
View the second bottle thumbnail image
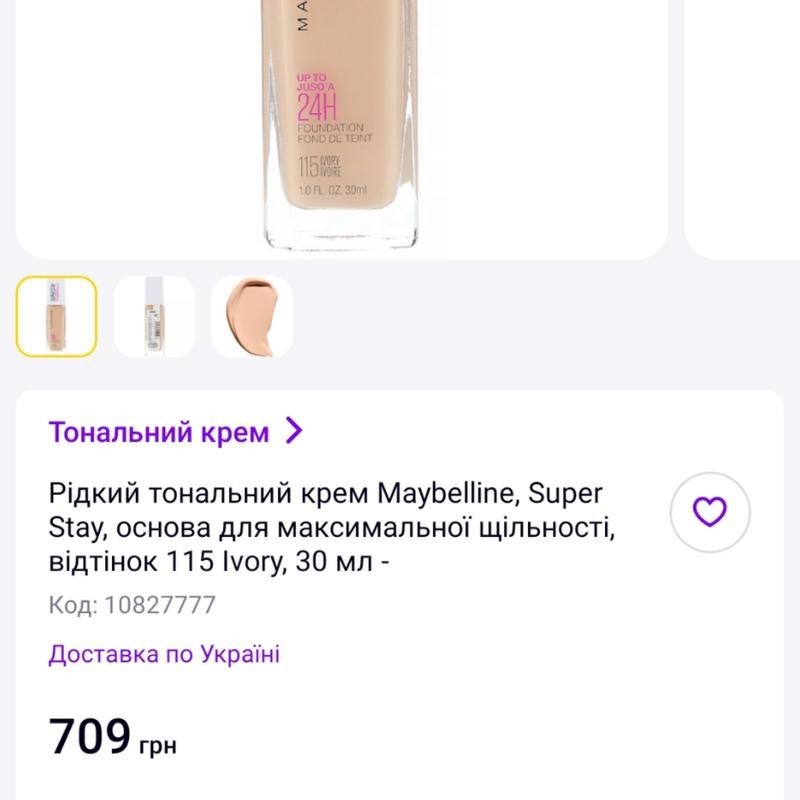pyautogui.click(x=154, y=316)
